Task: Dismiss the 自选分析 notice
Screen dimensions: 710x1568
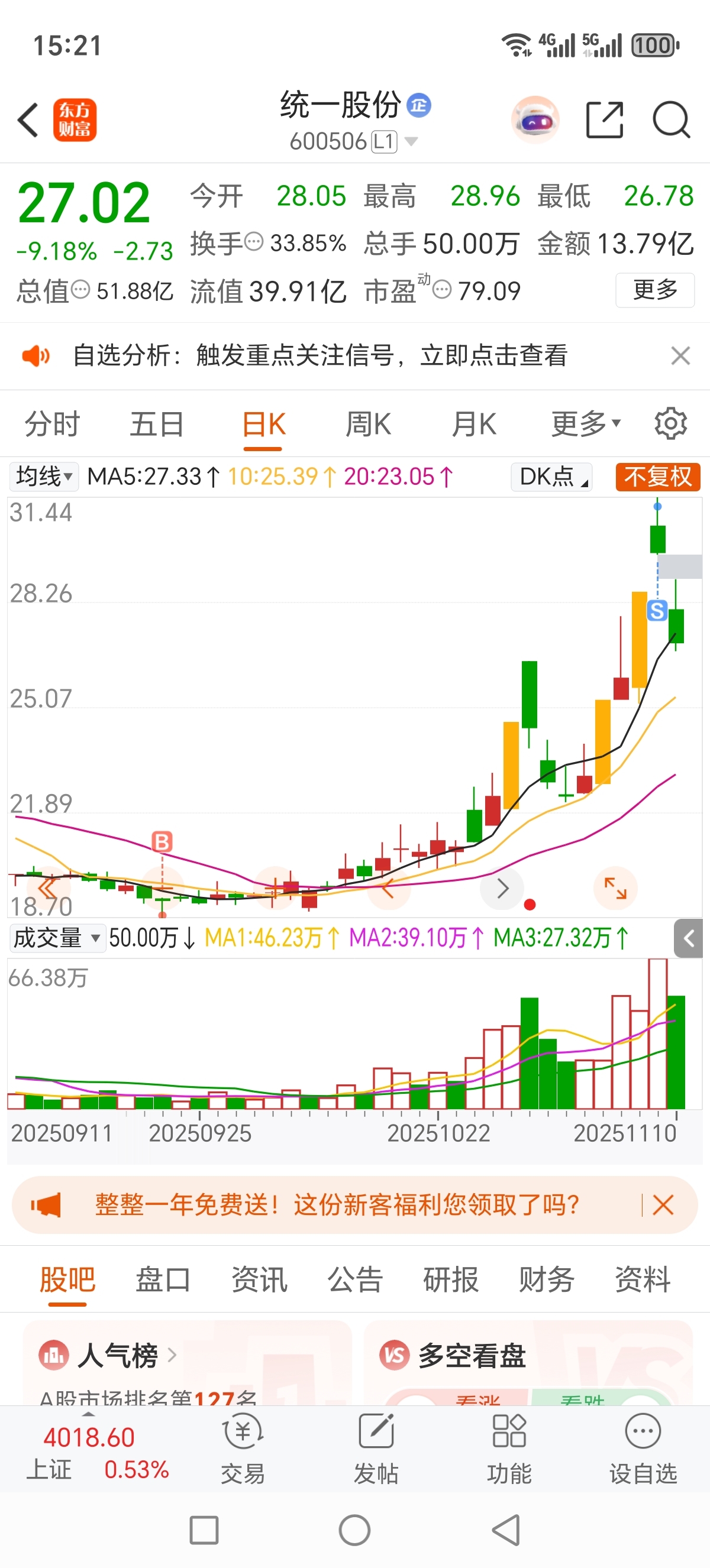Action: point(680,355)
